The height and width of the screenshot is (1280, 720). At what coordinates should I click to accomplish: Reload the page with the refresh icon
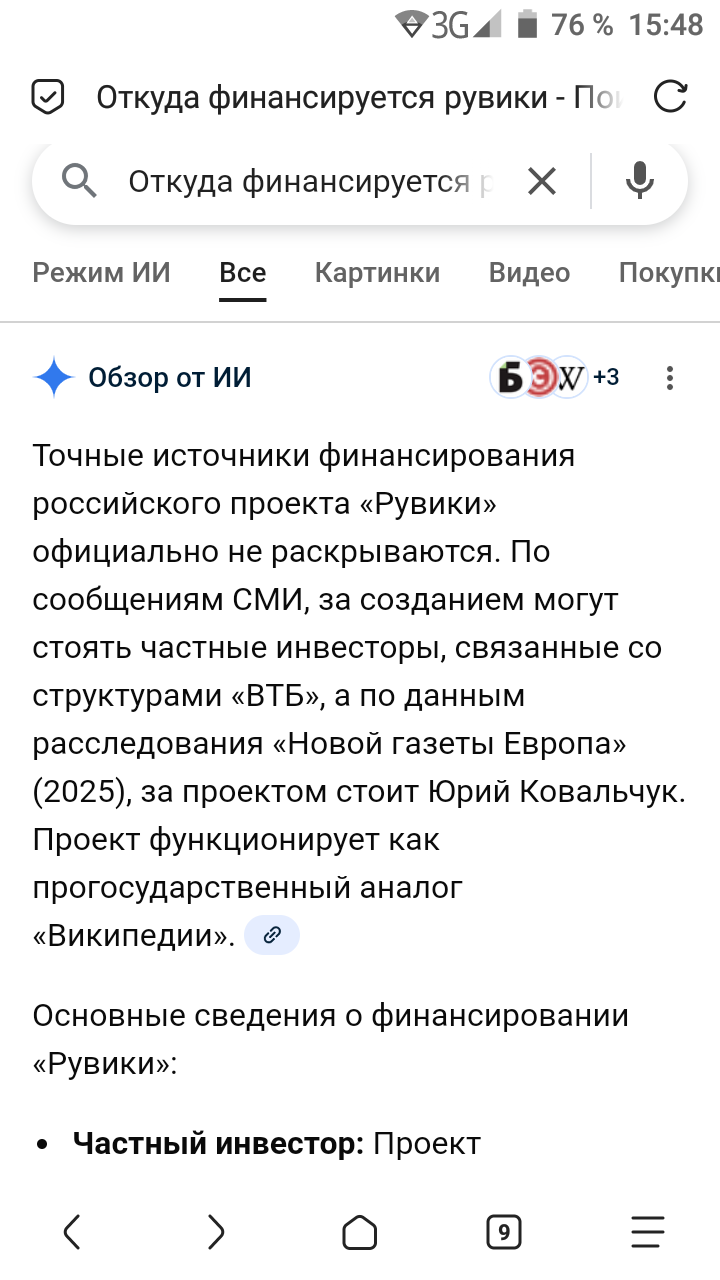pos(670,97)
